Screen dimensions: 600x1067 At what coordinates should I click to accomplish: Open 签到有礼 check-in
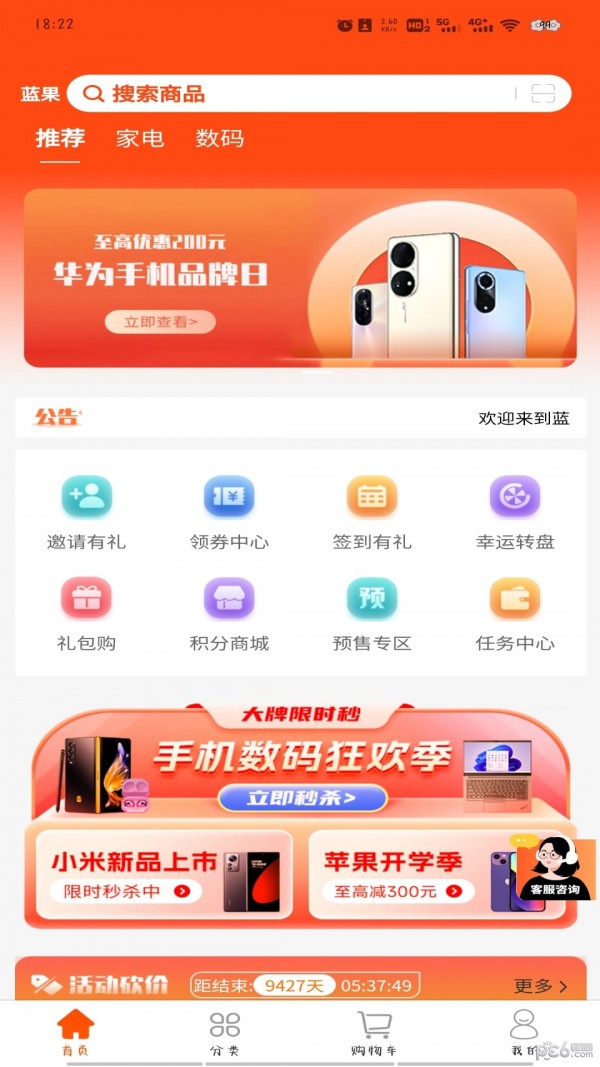tap(372, 512)
